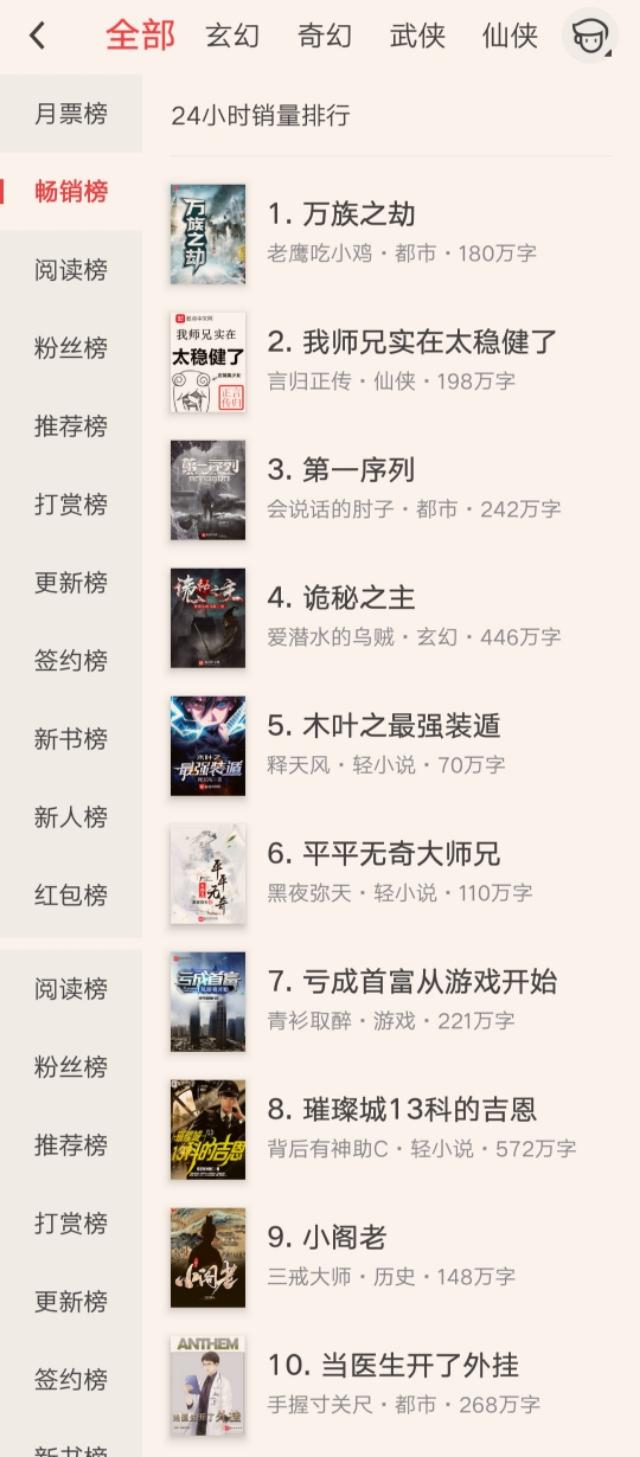Open the book 亏成首富从游戏开始
The height and width of the screenshot is (1457, 640).
click(391, 1001)
